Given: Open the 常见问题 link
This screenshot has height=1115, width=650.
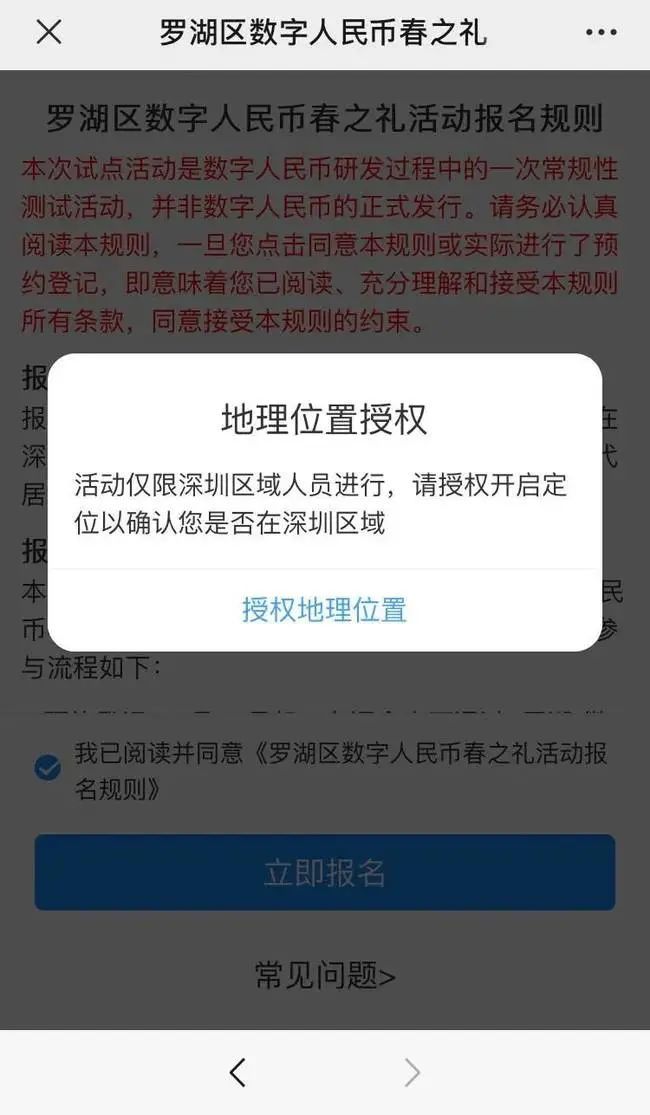Looking at the screenshot, I should pyautogui.click(x=324, y=974).
